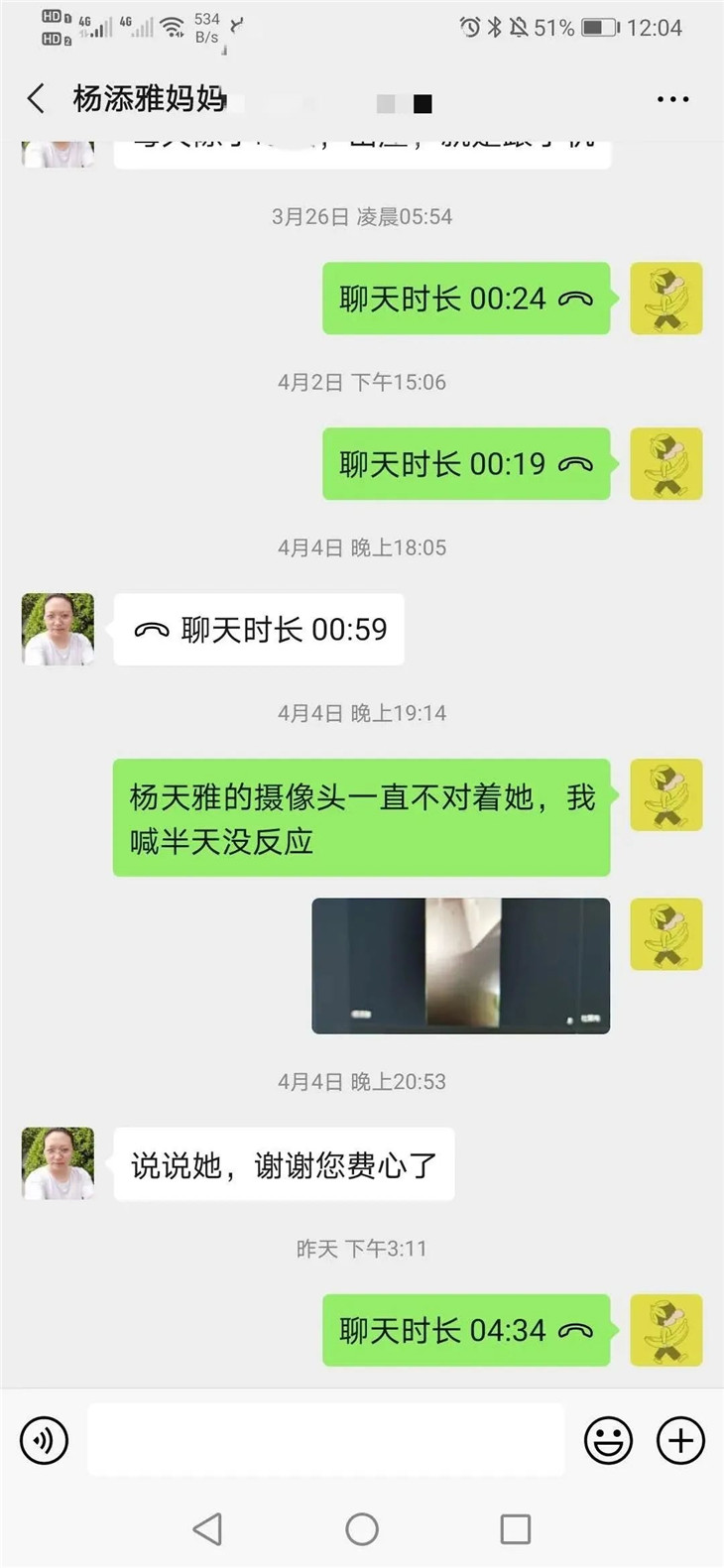Image resolution: width=724 pixels, height=1568 pixels.
Task: Switch to voice message input
Action: coord(45,1440)
